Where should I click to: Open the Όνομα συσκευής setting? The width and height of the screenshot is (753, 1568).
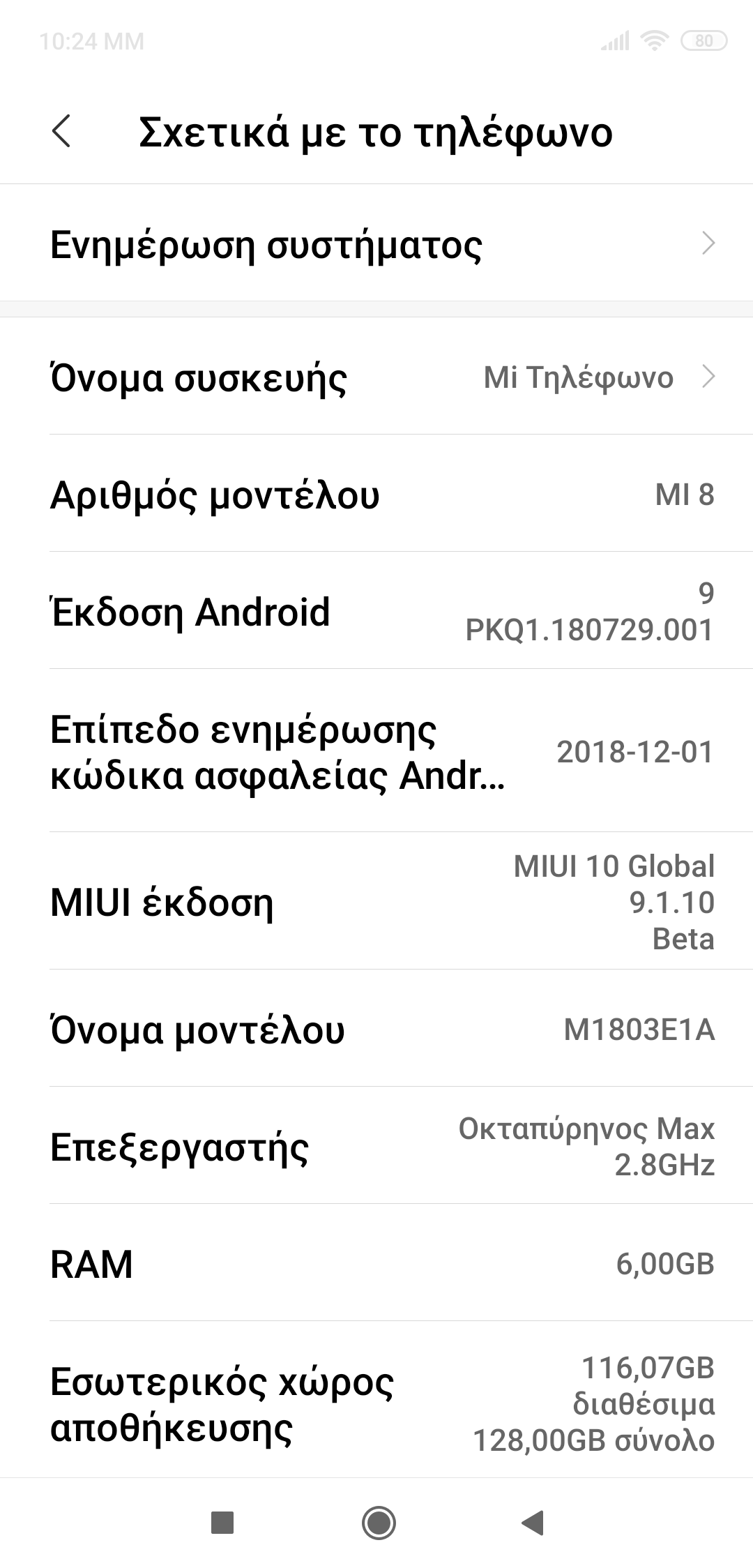376,377
